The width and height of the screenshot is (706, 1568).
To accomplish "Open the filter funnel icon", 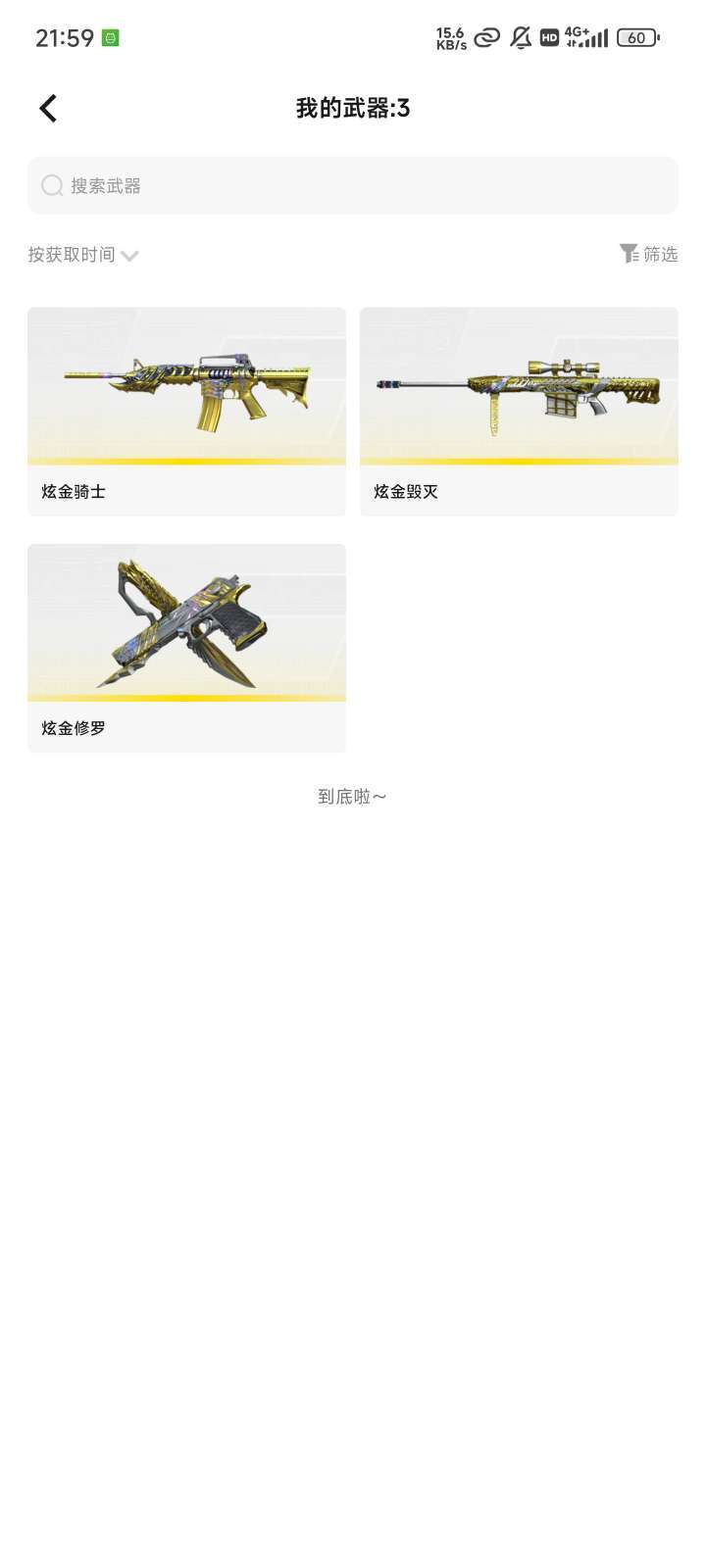I will coord(630,255).
